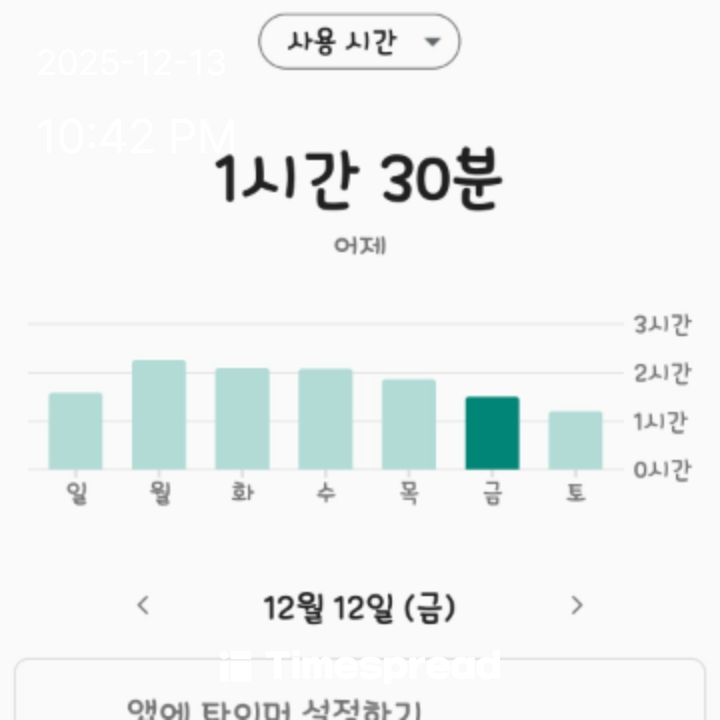
Task: Select the 목 bar in the chart
Action: point(408,424)
